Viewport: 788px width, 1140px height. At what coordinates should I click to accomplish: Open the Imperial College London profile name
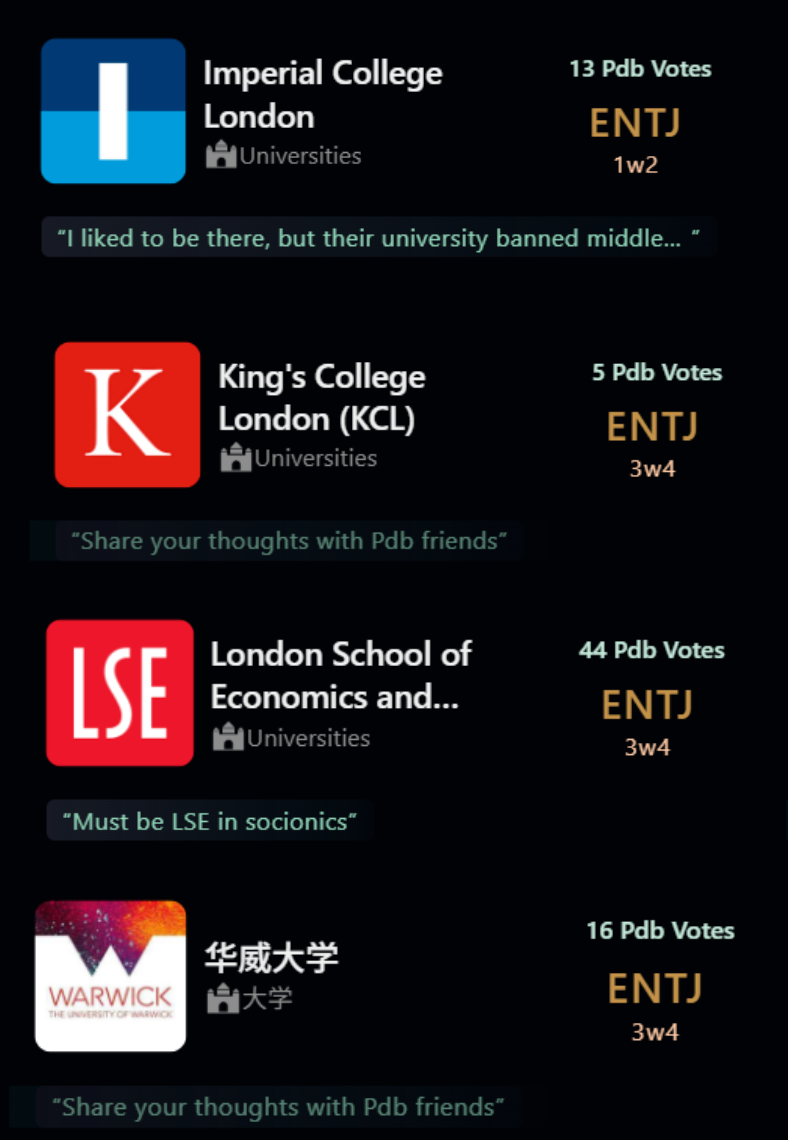coord(322,94)
